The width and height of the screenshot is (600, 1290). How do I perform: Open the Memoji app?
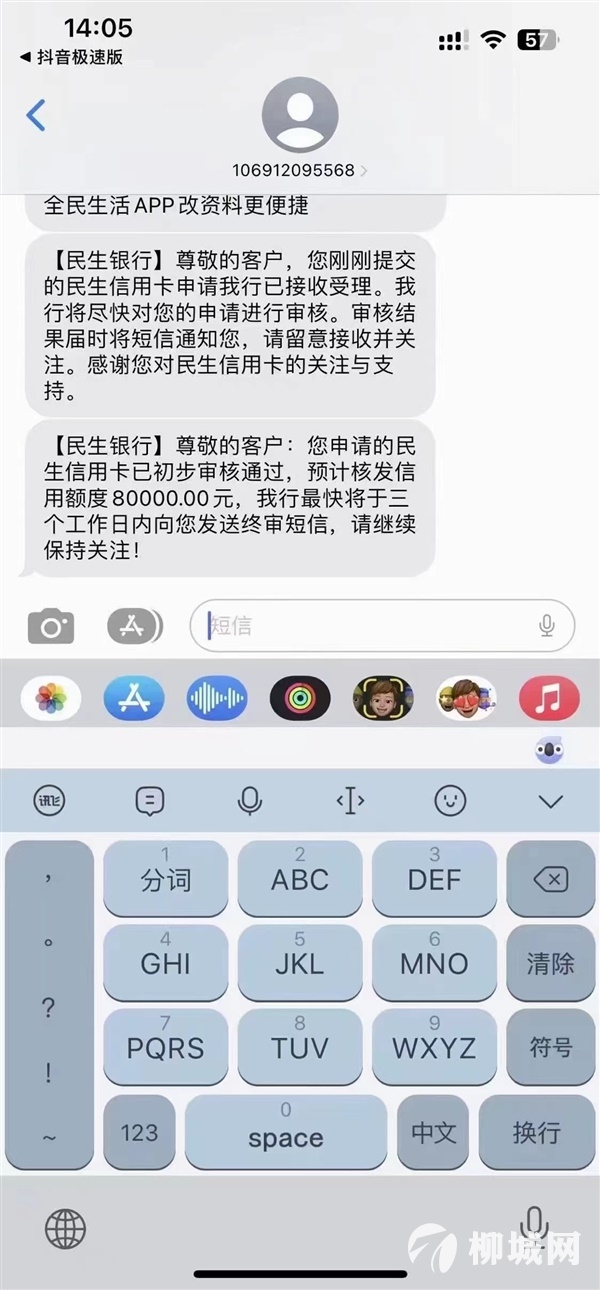pos(383,698)
